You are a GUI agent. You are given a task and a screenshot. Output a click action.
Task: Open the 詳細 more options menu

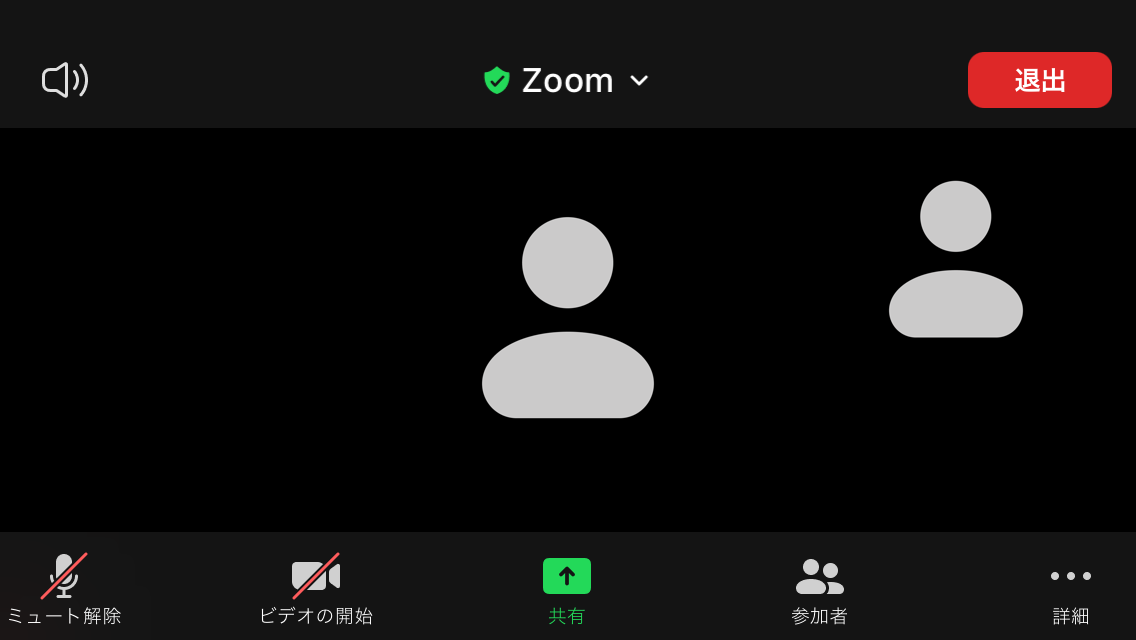[1070, 588]
